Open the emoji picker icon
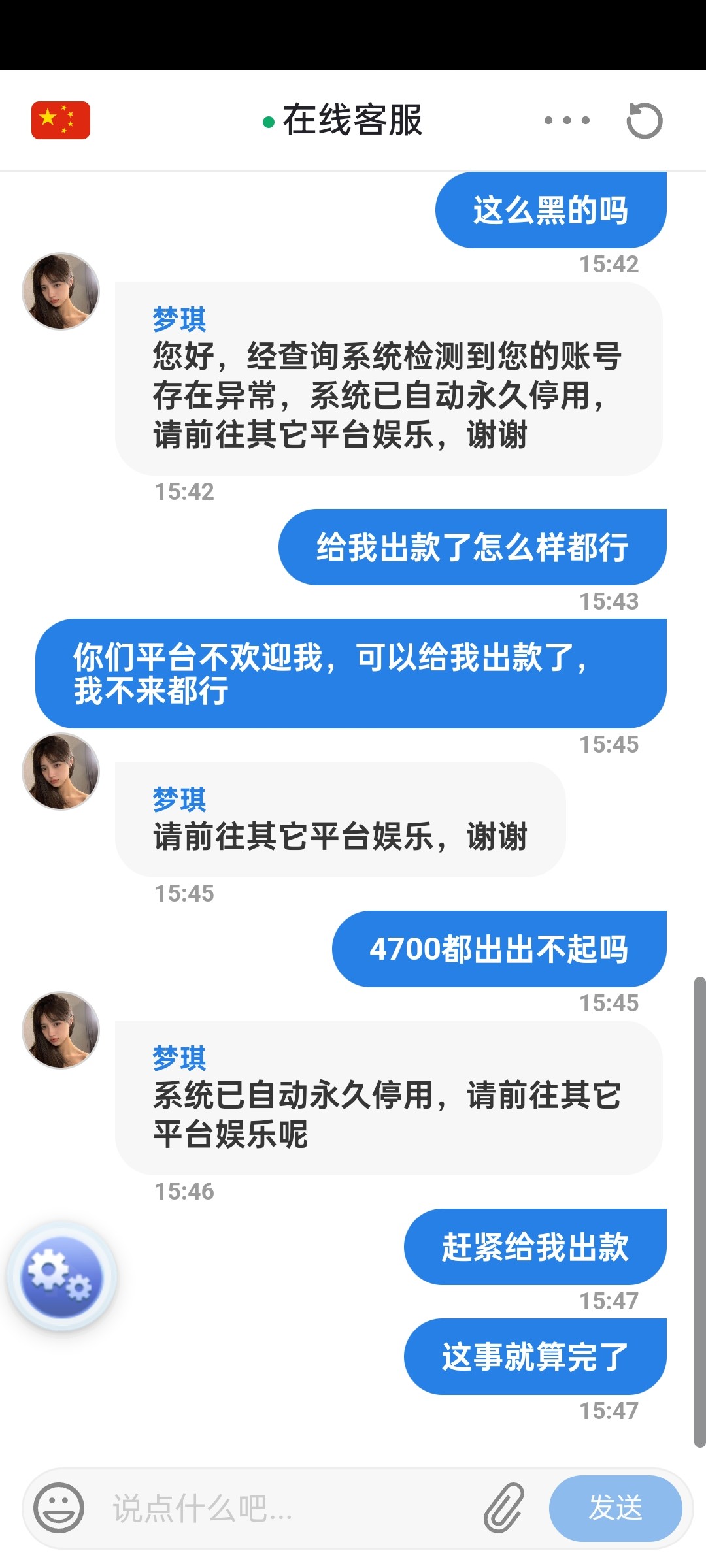 point(59,1508)
